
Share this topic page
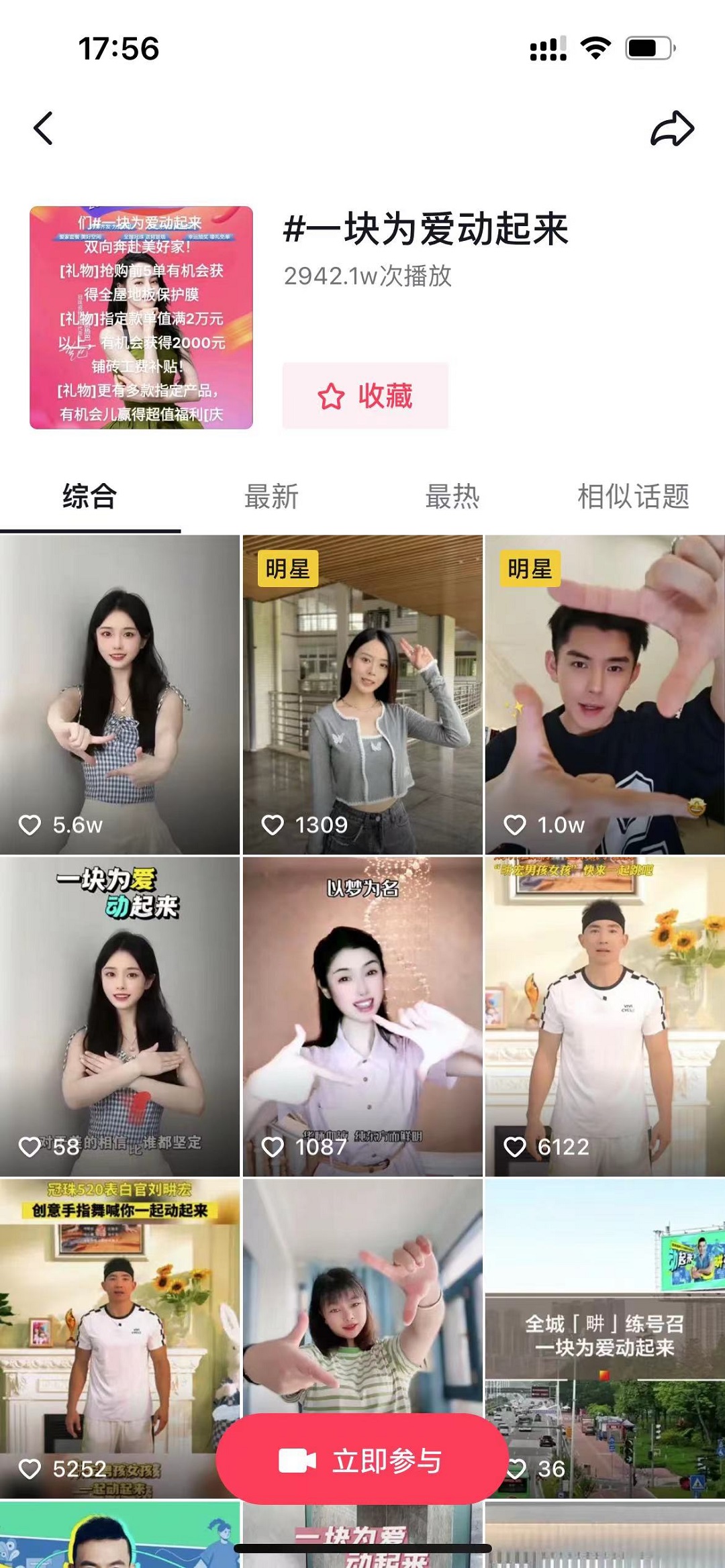pos(672,128)
